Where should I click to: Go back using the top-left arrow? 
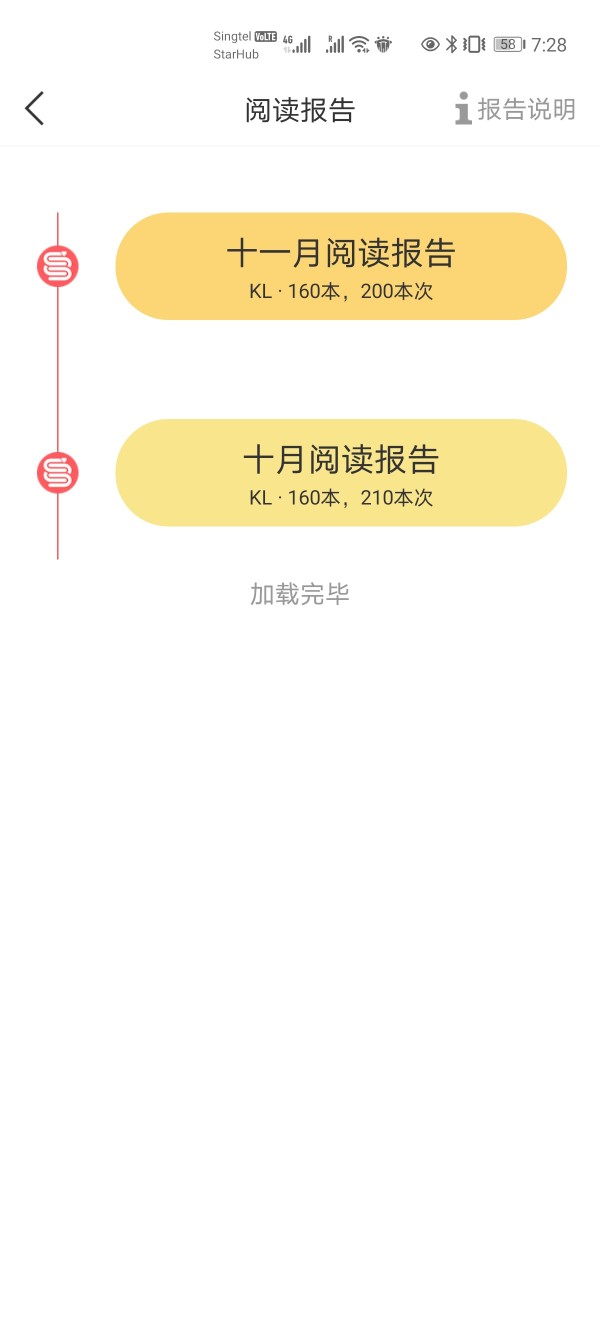[x=35, y=108]
